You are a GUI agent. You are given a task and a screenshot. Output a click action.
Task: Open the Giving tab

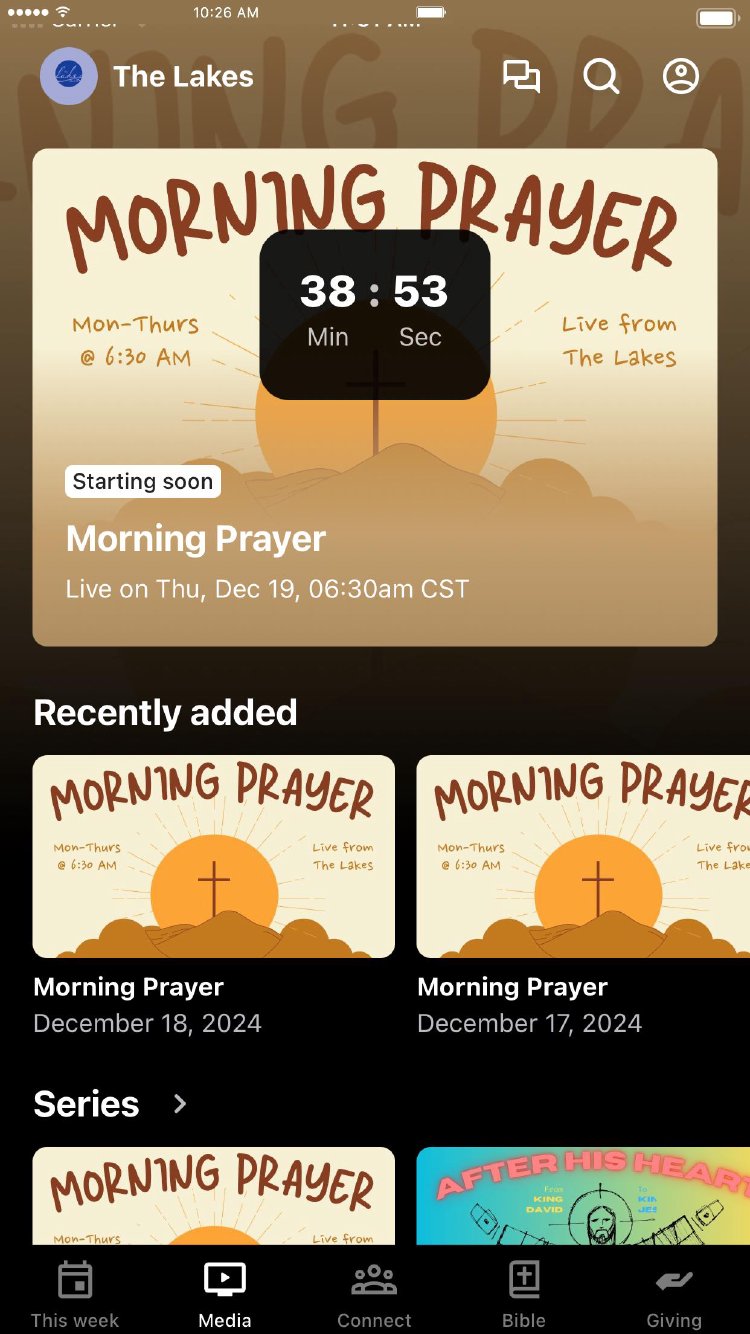[674, 1294]
